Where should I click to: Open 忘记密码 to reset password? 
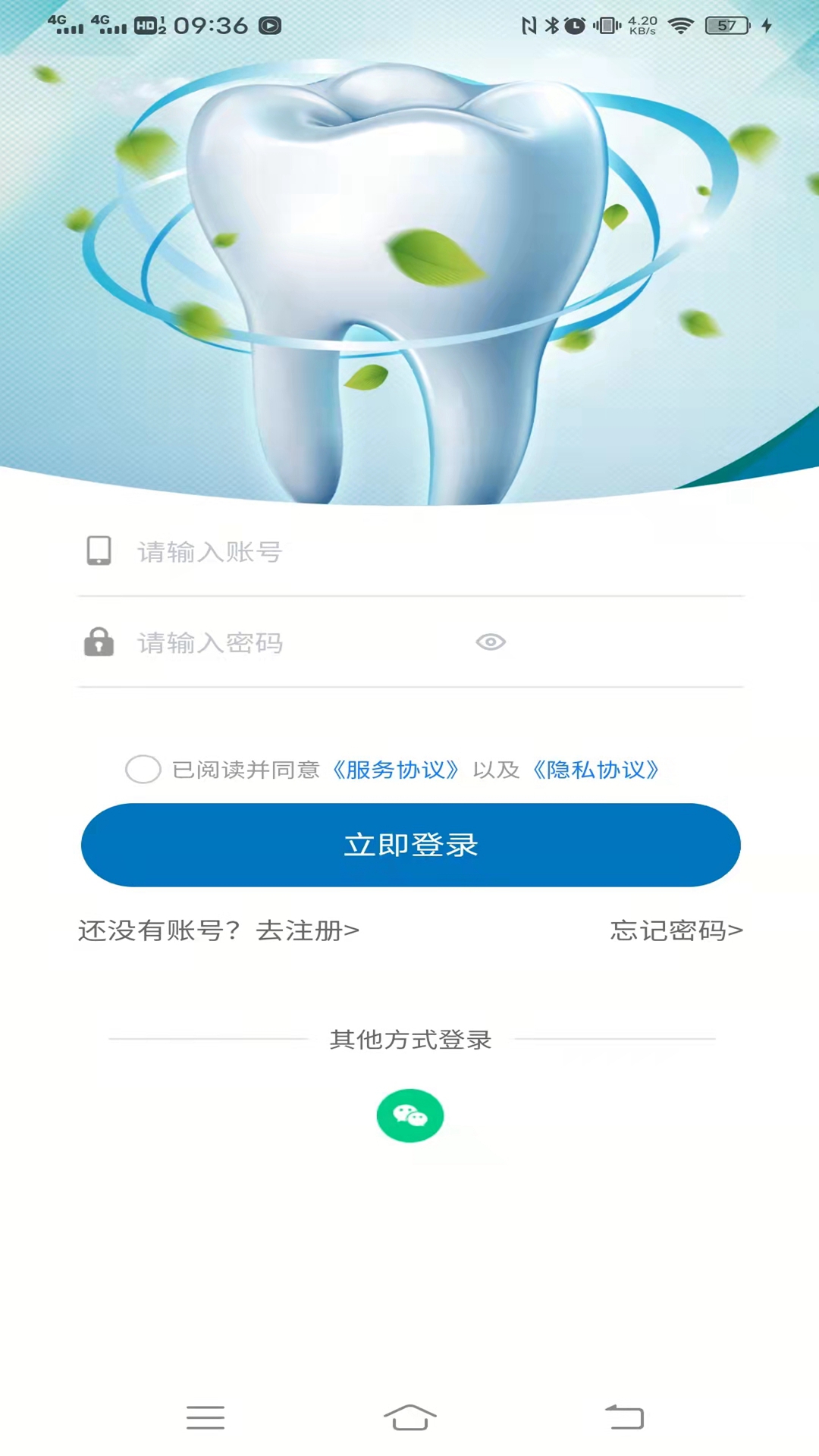pos(676,930)
